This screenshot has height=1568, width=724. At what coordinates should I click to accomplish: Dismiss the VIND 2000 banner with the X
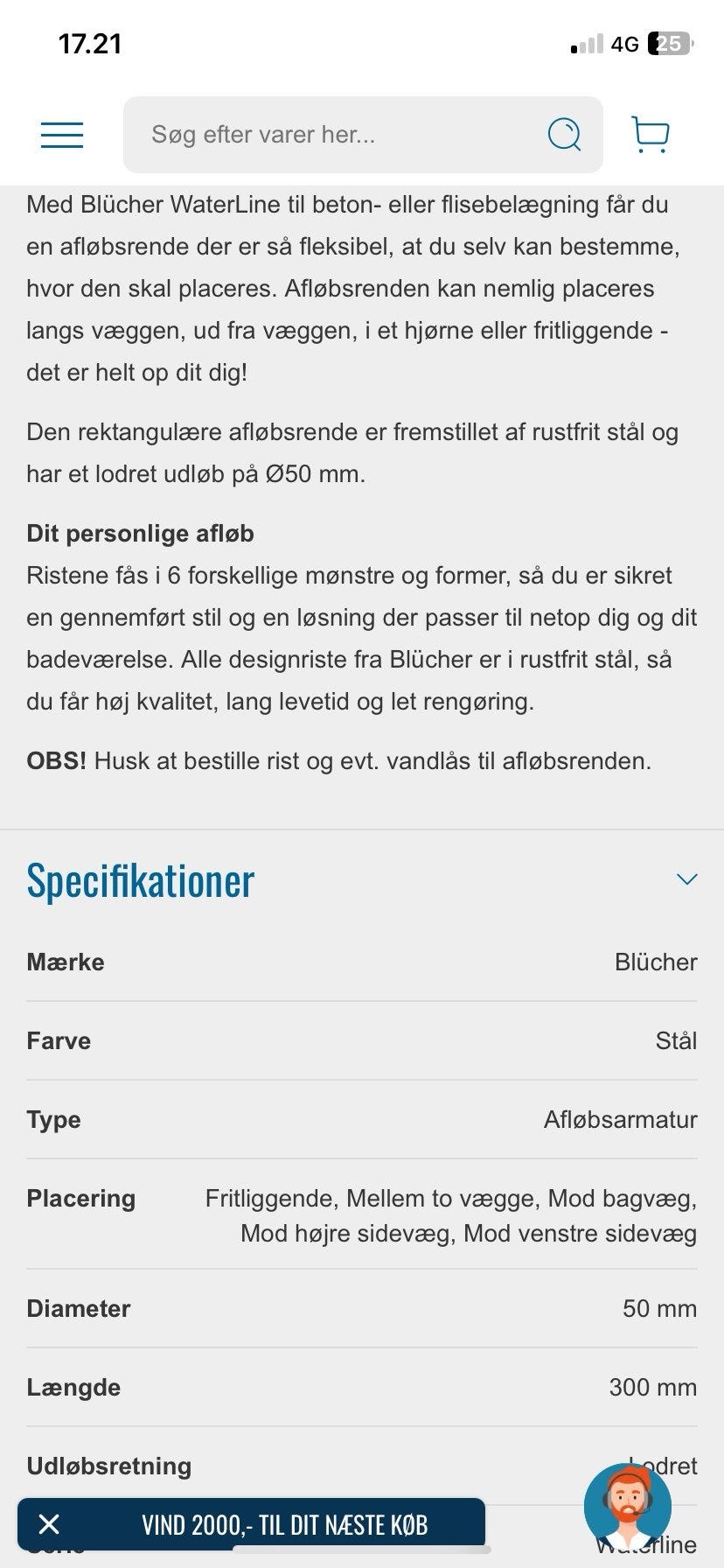click(48, 1522)
